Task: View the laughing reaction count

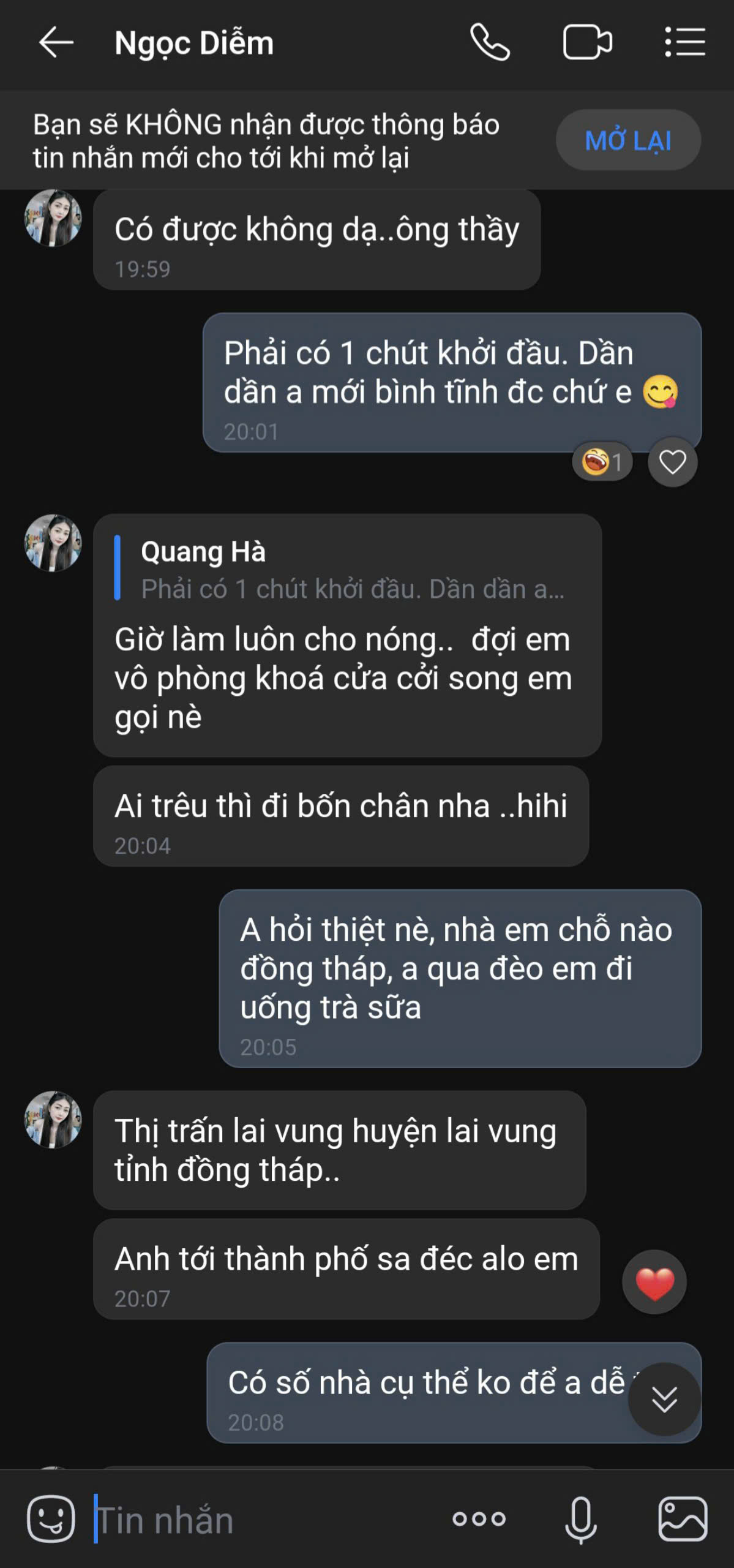Action: point(602,462)
